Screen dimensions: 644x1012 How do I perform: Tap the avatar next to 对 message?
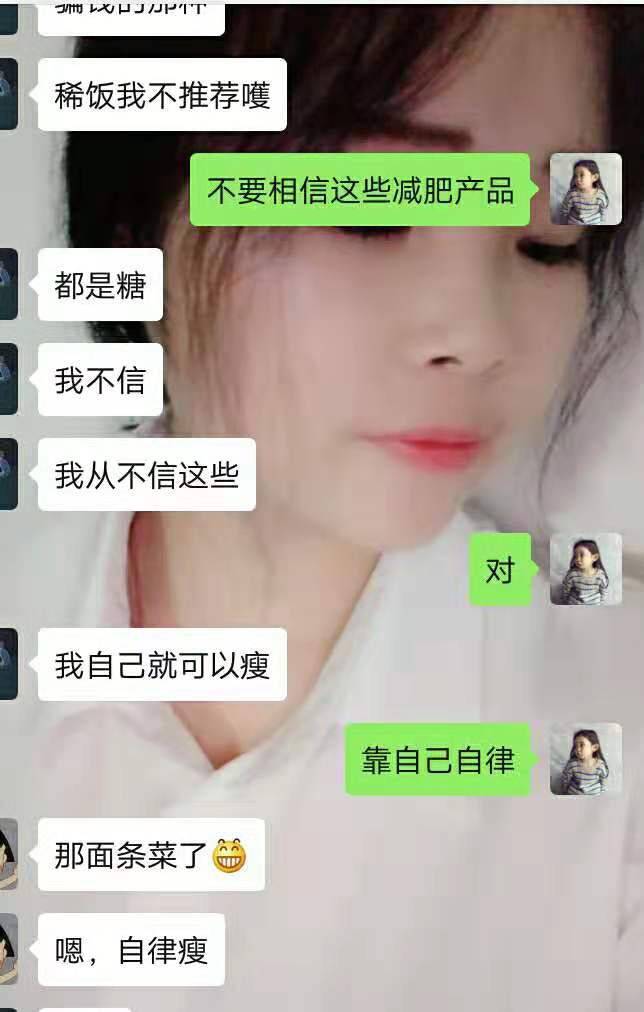point(586,569)
